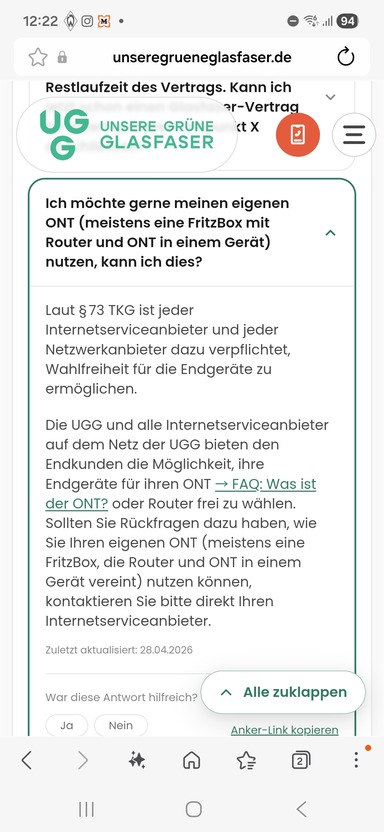
Task: Open the browser bookmarks list
Action: coord(246,760)
